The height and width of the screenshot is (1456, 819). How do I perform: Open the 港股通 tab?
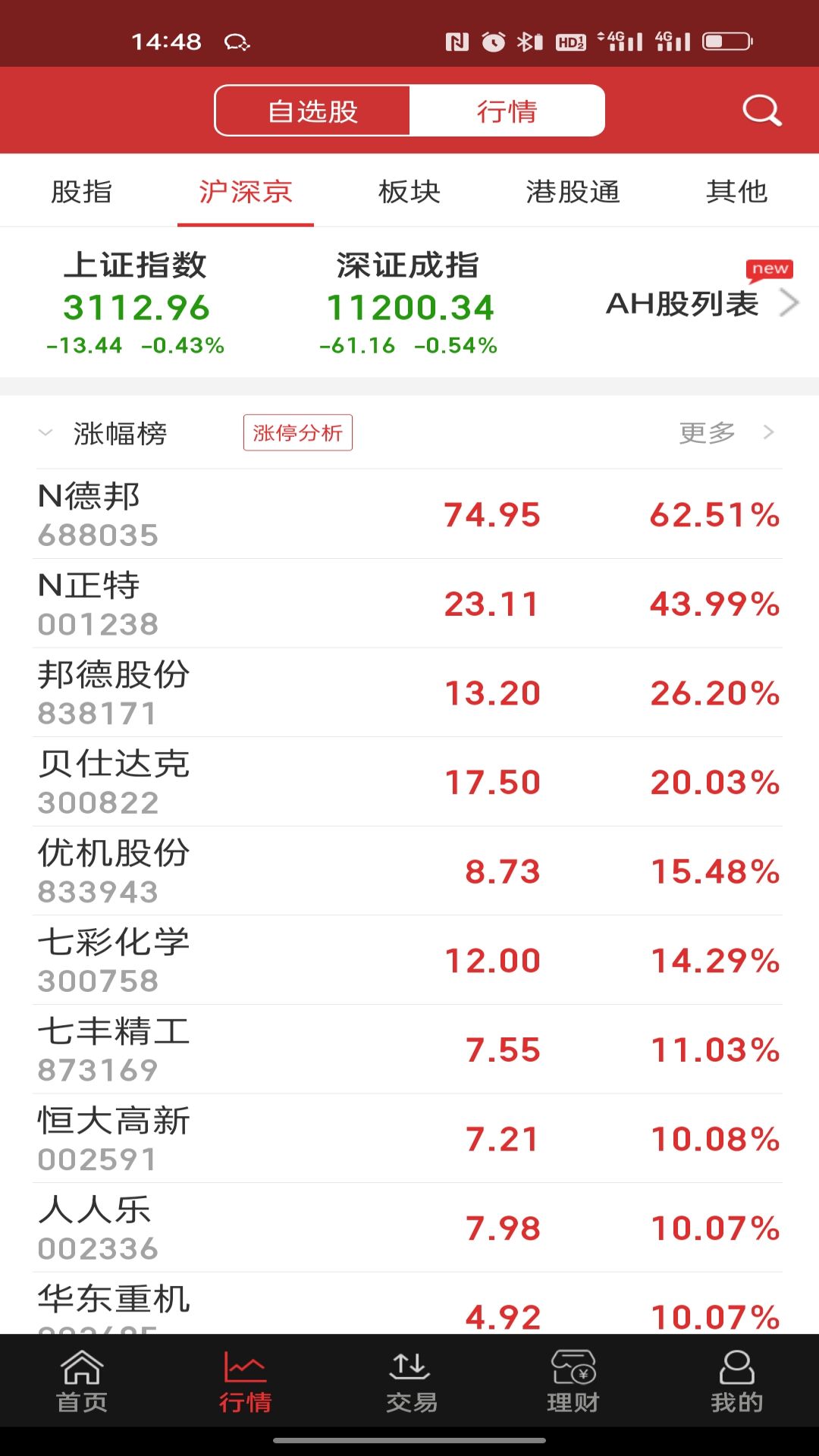tap(573, 191)
